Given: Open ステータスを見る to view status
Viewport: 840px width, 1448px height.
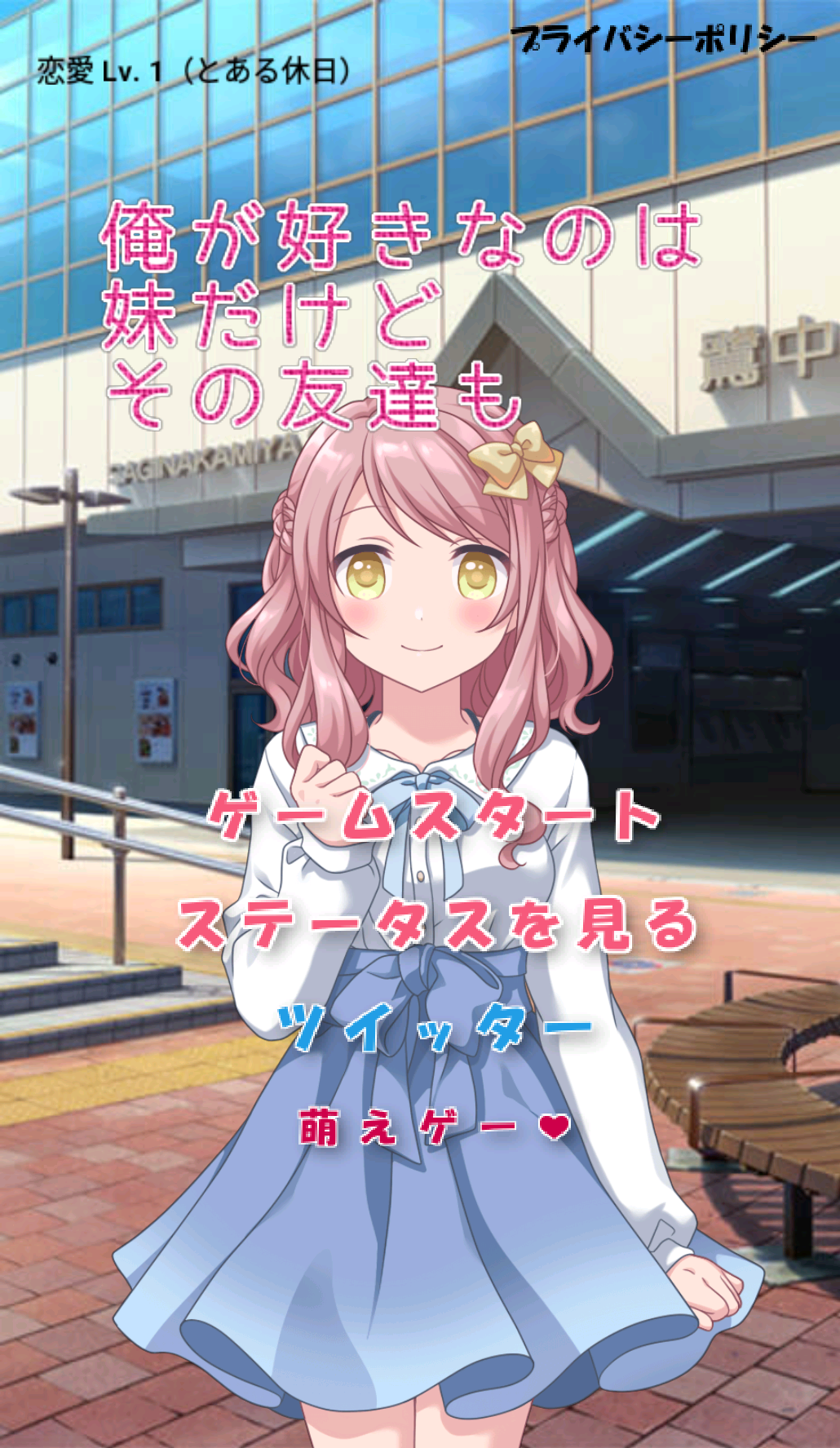Looking at the screenshot, I should coord(436,925).
